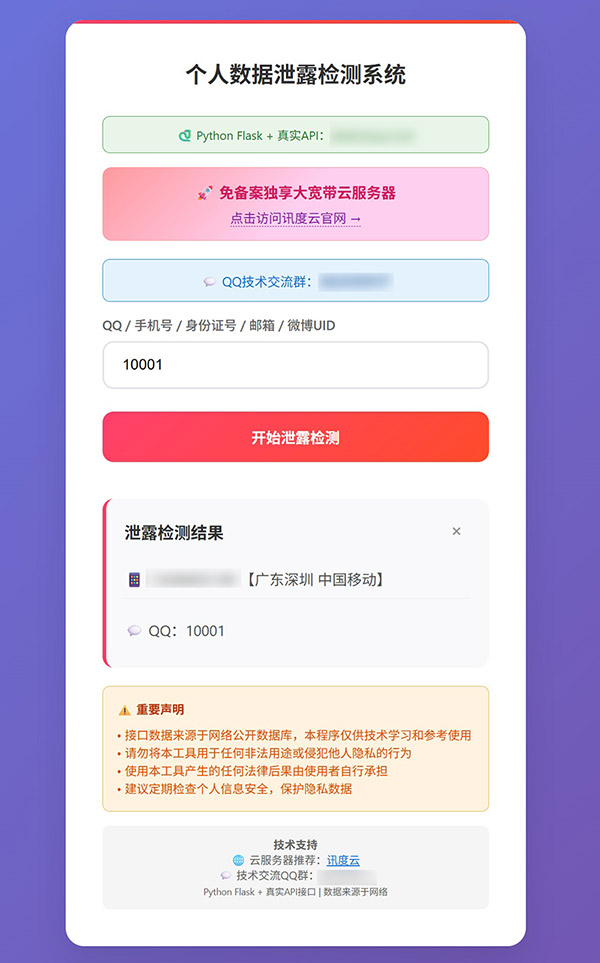Tap the 开始泄露检测 button
Image resolution: width=600 pixels, height=963 pixels.
click(295, 437)
